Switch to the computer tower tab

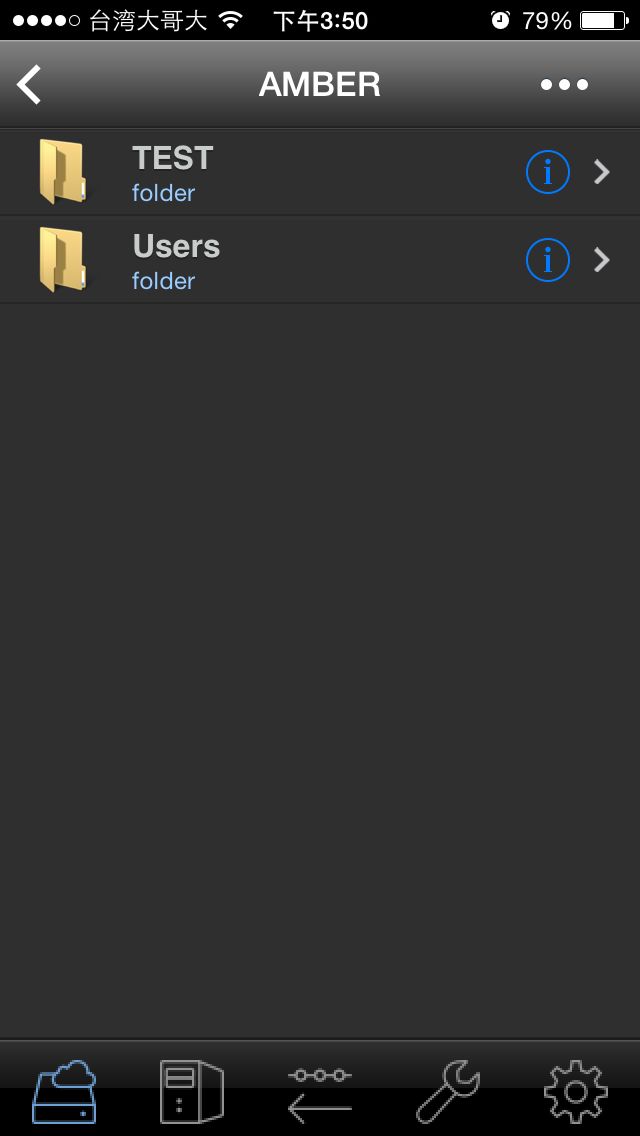(191, 1092)
